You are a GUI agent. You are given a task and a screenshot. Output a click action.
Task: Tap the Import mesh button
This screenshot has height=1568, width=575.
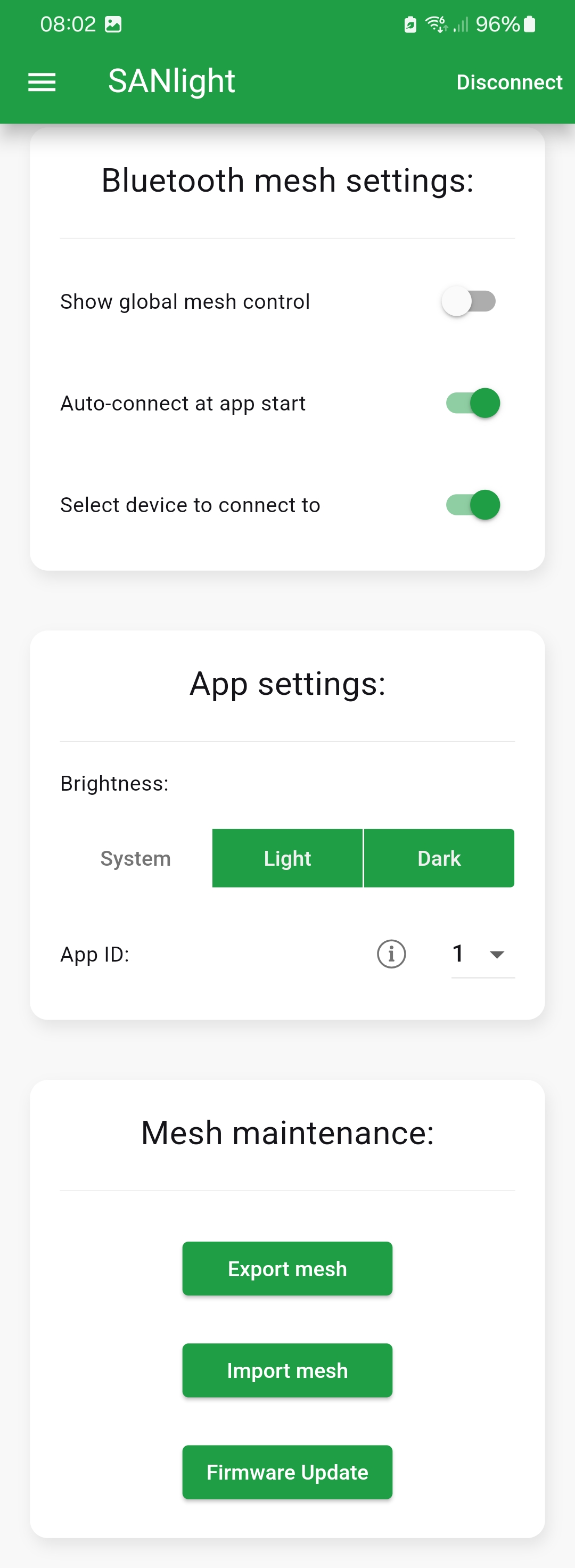click(x=287, y=1370)
